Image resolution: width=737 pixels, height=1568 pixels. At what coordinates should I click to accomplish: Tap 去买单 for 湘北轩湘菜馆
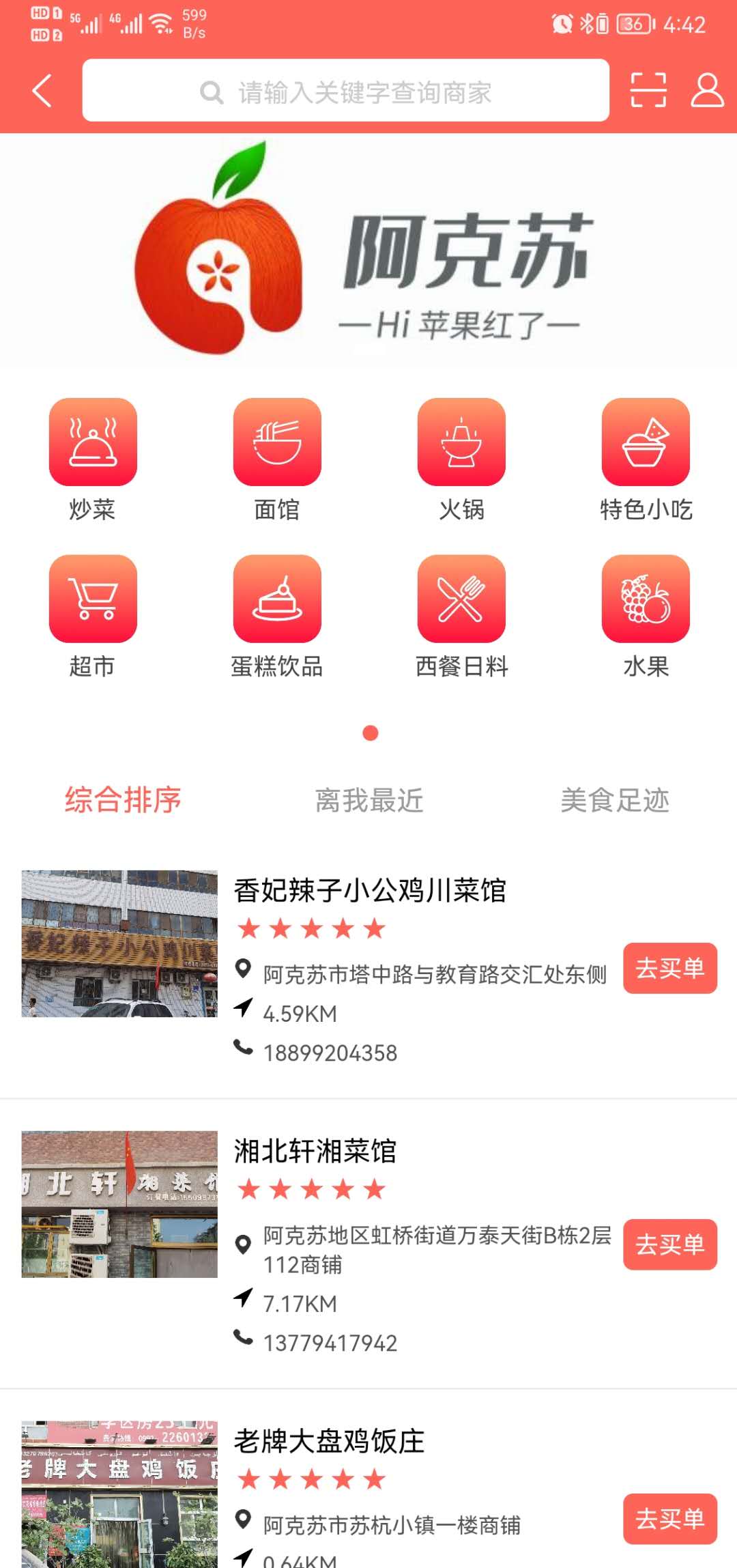click(x=670, y=1244)
